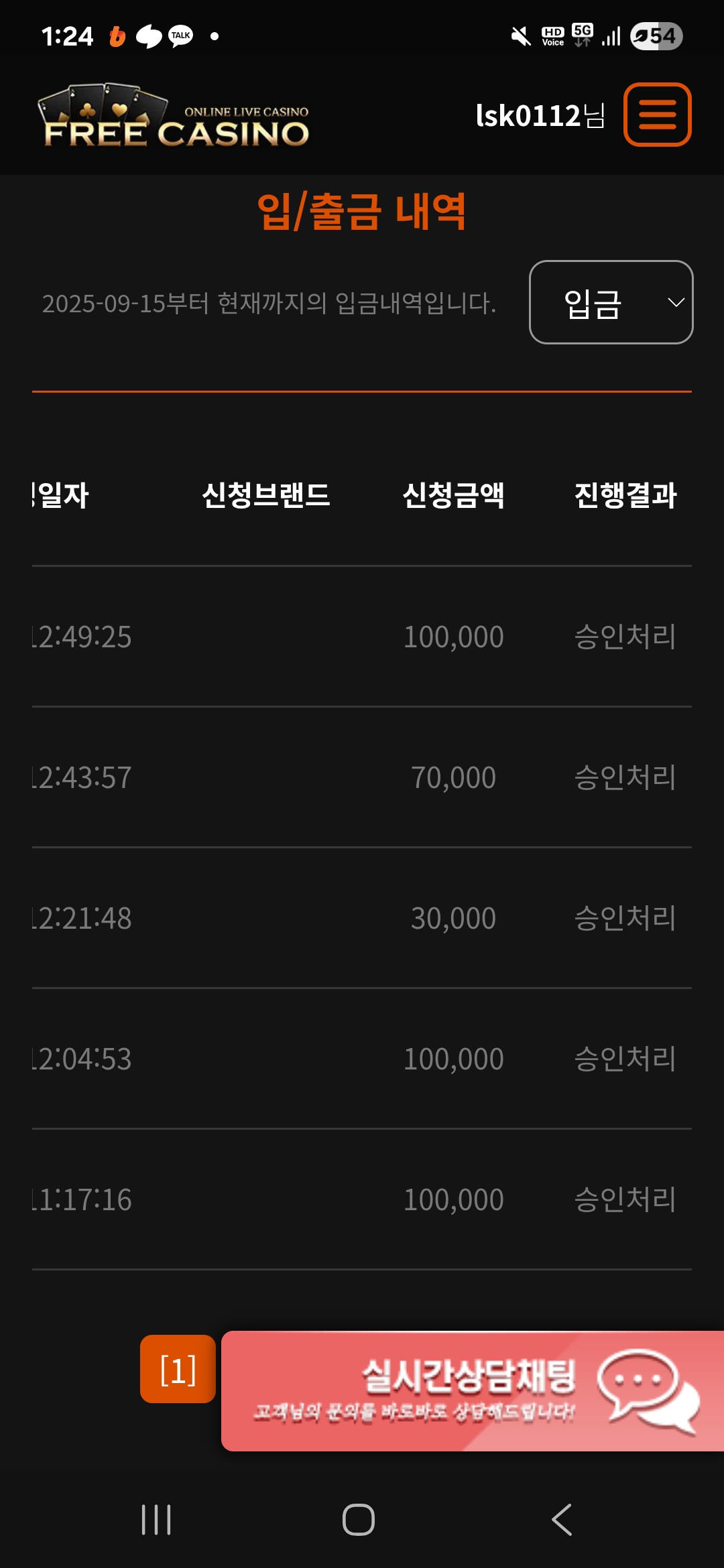The height and width of the screenshot is (1568, 724).
Task: Open account lsk0112님
Action: click(540, 116)
